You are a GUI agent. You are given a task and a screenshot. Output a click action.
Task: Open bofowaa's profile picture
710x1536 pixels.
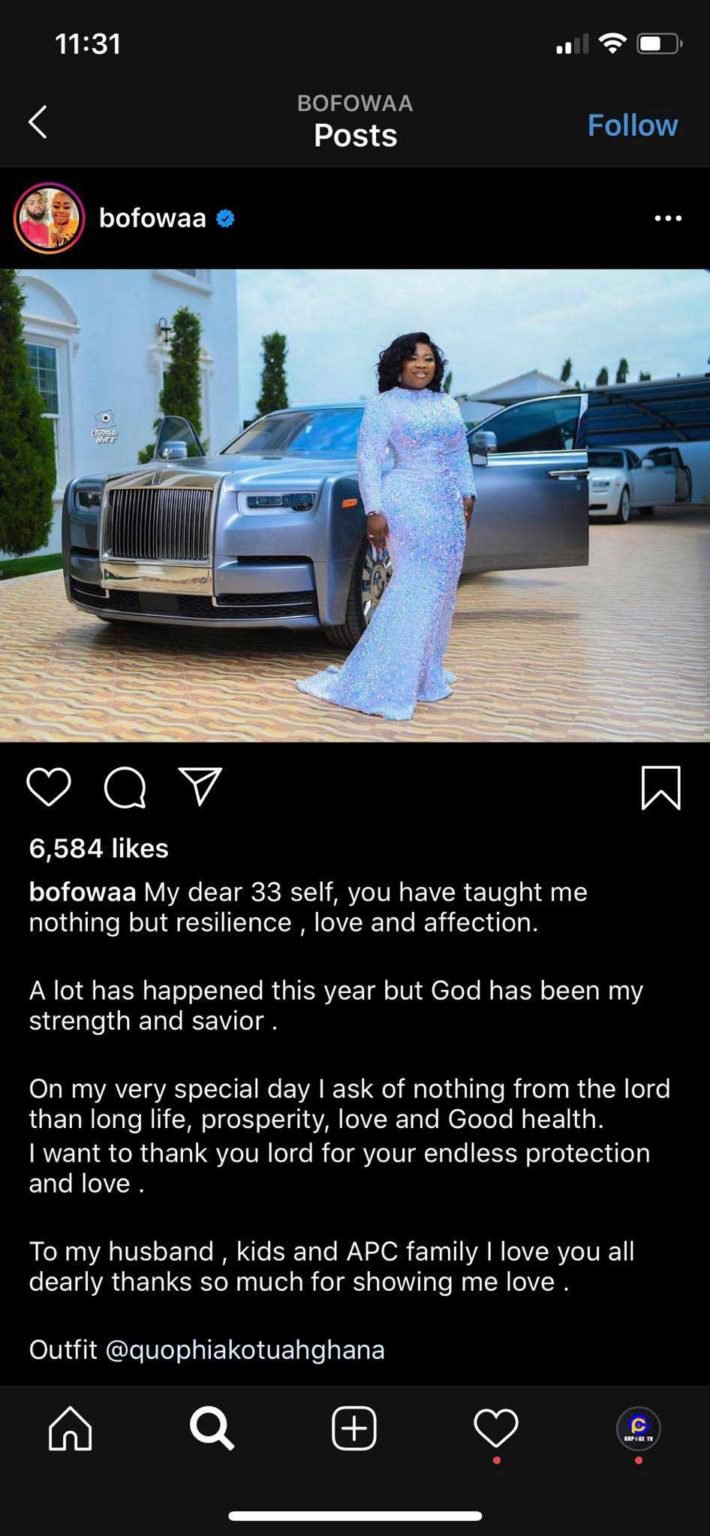point(49,218)
